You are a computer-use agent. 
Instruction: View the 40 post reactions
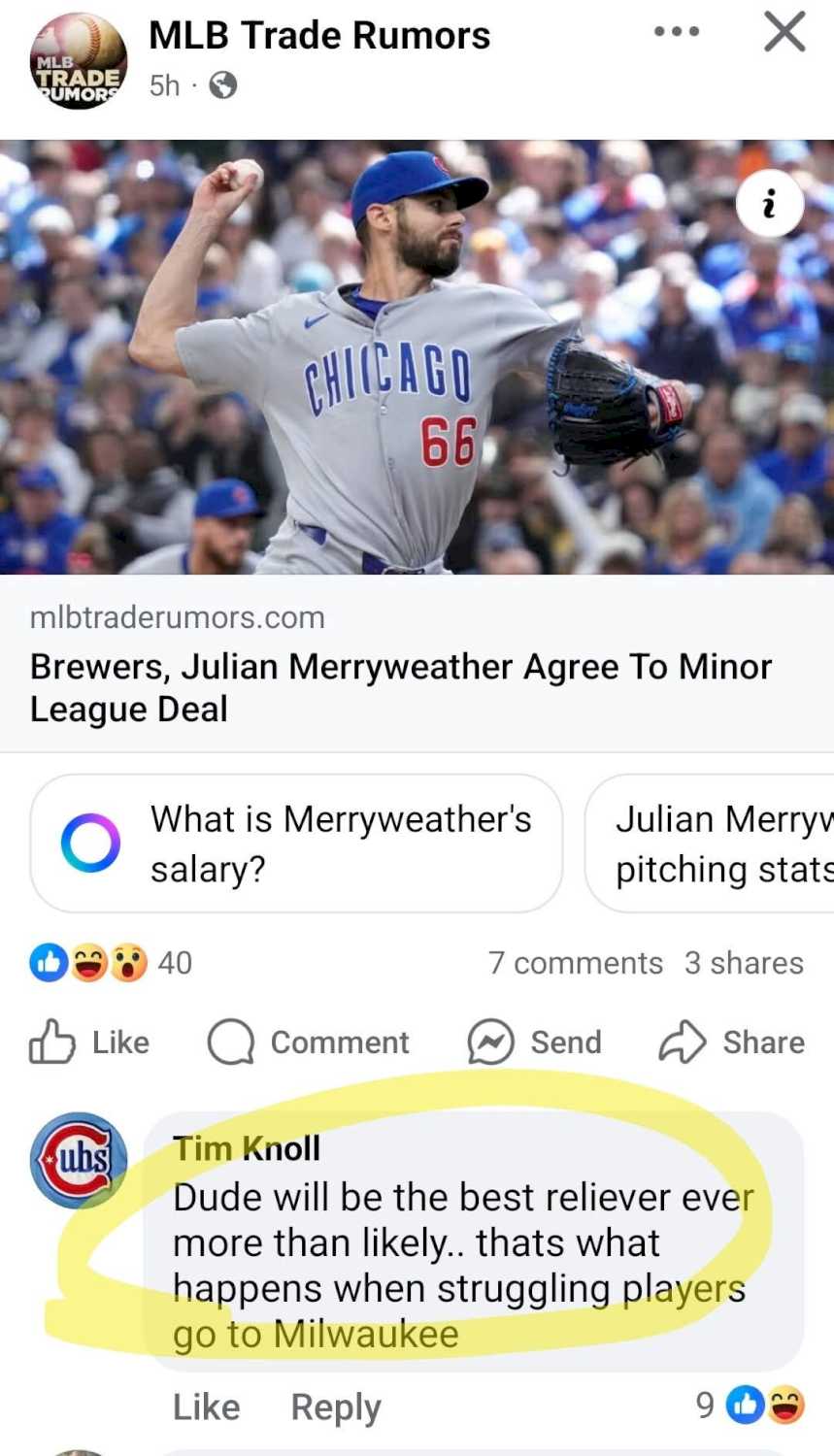click(x=111, y=963)
